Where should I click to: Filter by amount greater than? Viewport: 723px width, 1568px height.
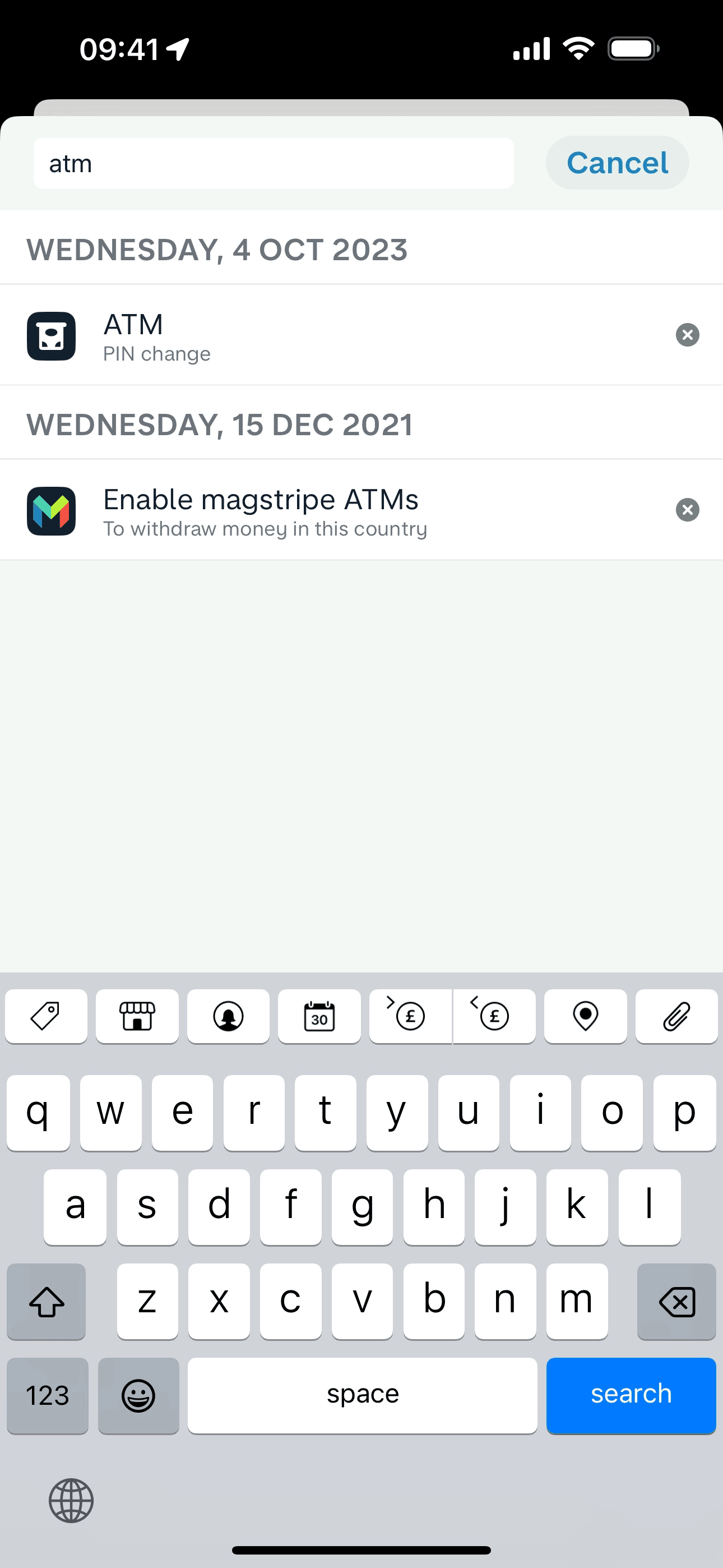click(x=410, y=1016)
